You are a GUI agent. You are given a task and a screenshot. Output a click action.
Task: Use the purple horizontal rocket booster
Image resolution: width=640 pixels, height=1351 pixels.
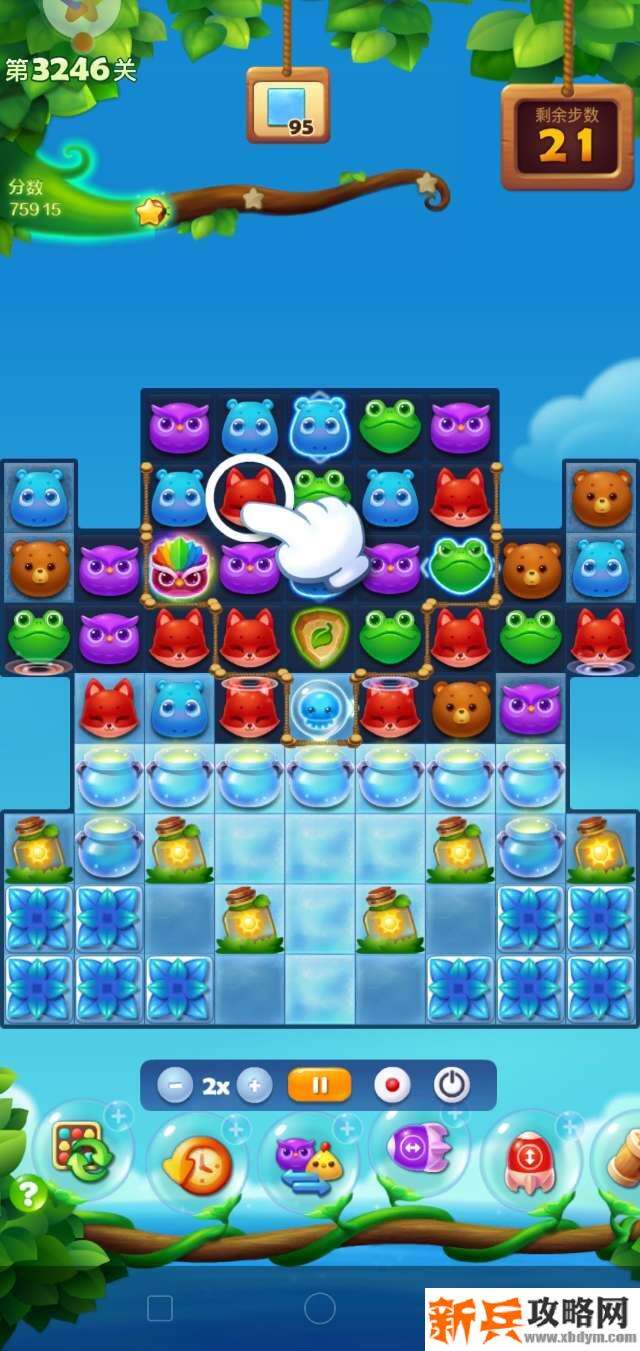pos(419,1150)
